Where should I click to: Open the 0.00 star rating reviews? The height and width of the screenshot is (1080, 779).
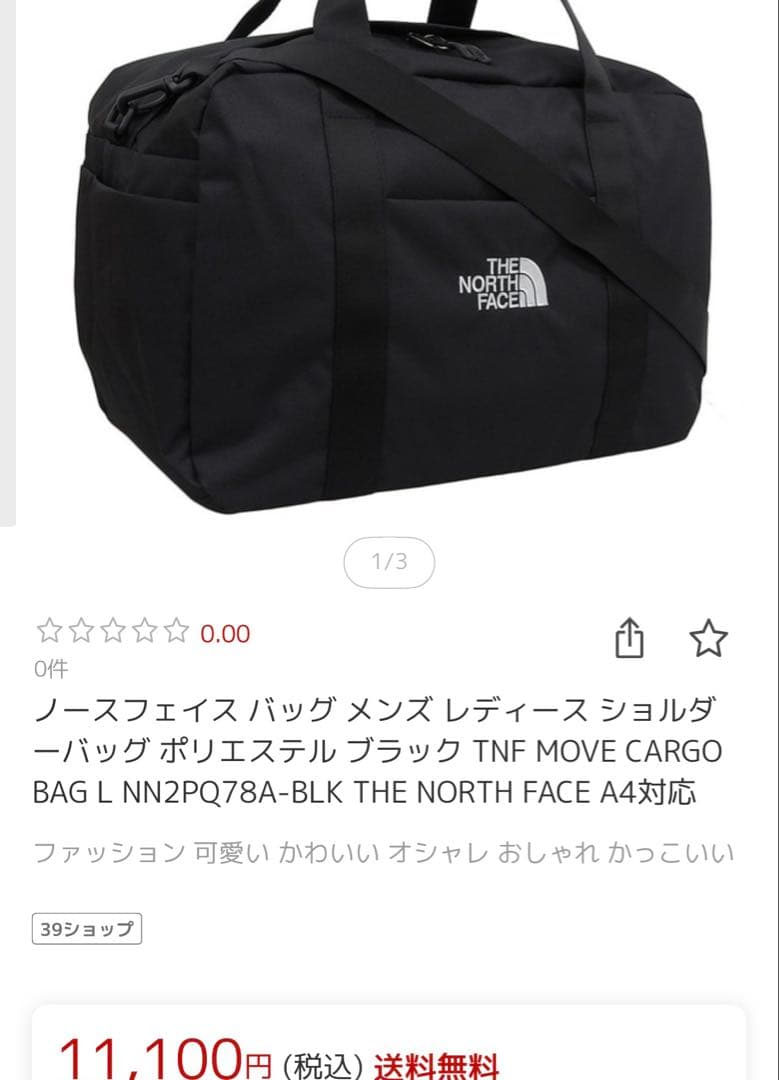point(143,633)
